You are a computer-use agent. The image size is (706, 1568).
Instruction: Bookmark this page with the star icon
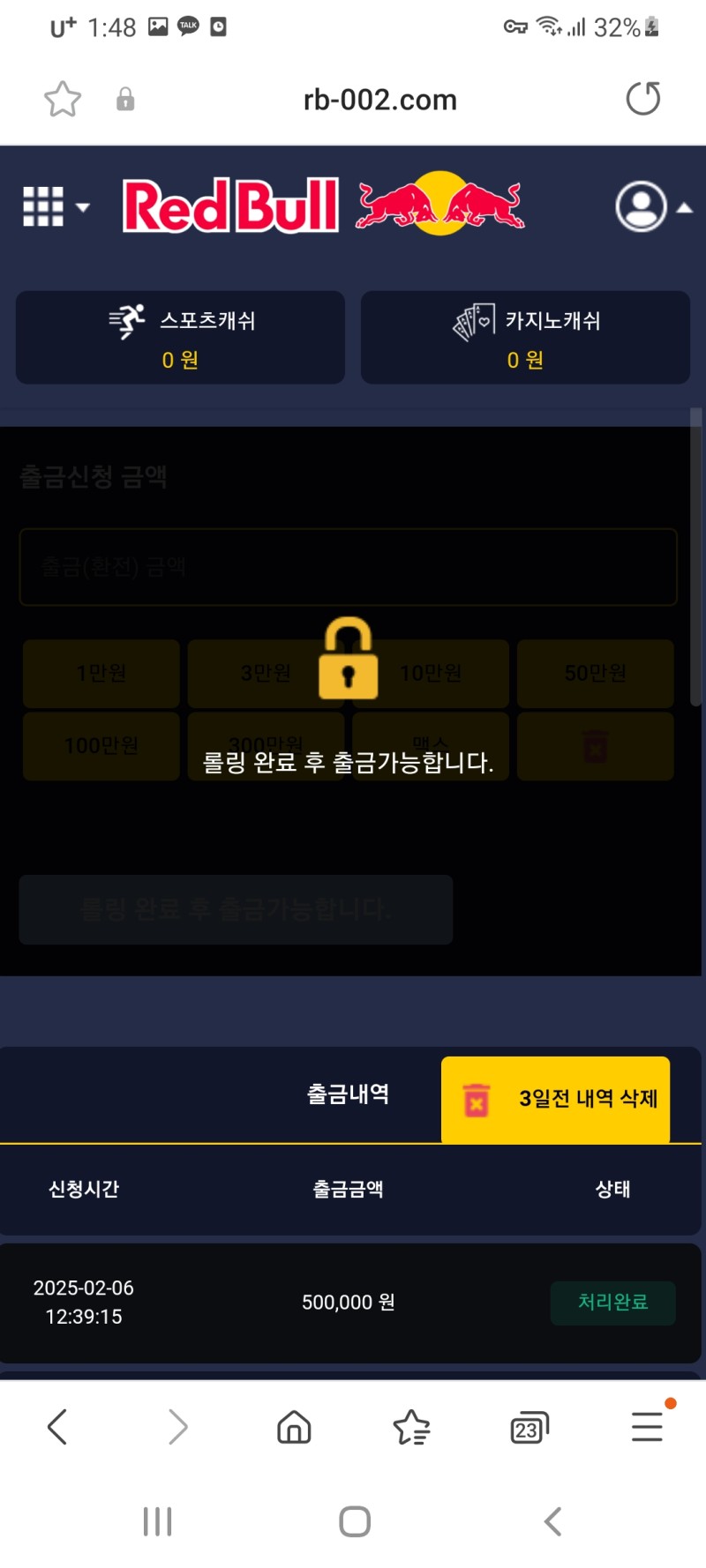[62, 99]
